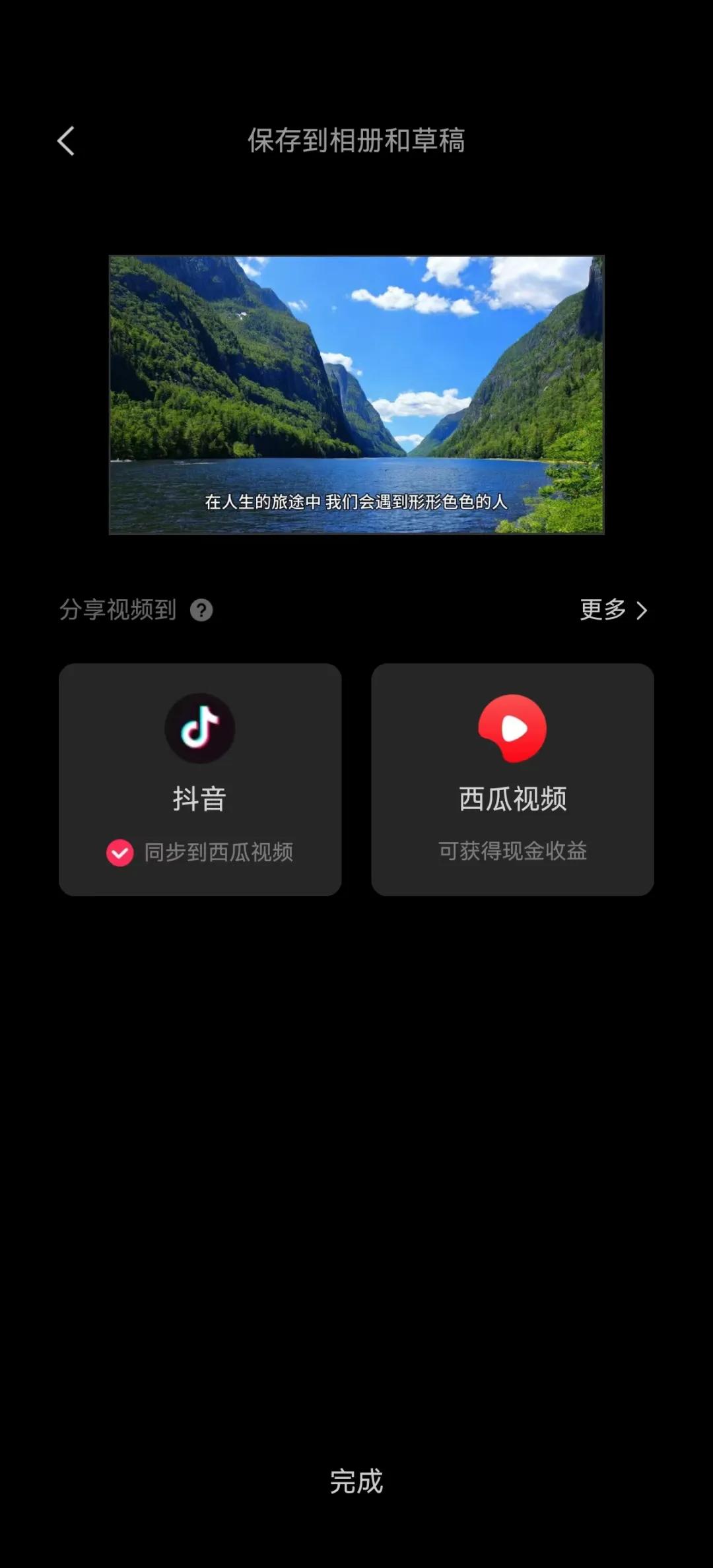This screenshot has height=1568, width=713.
Task: Open the exported video preview
Action: [x=356, y=395]
